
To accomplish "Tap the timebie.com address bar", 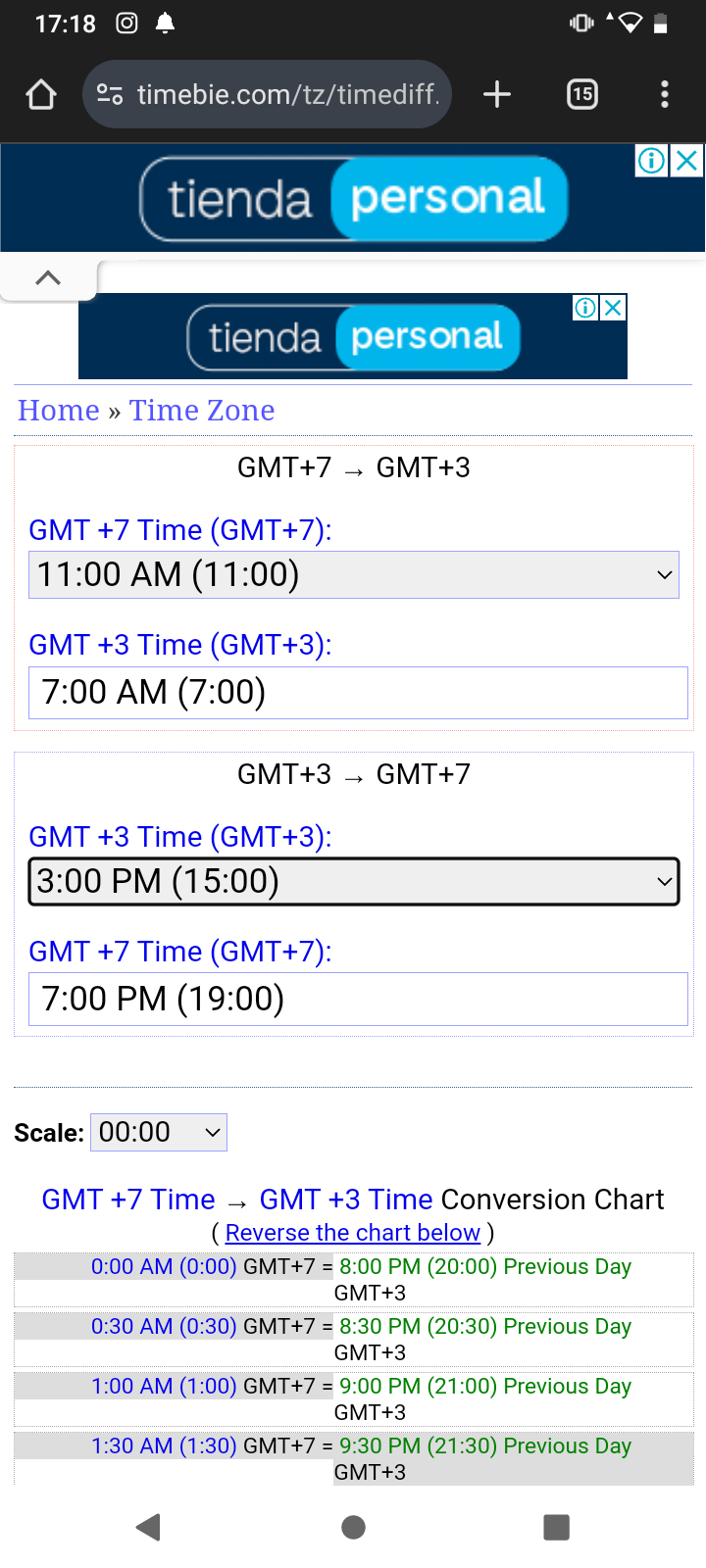I will coord(267,94).
